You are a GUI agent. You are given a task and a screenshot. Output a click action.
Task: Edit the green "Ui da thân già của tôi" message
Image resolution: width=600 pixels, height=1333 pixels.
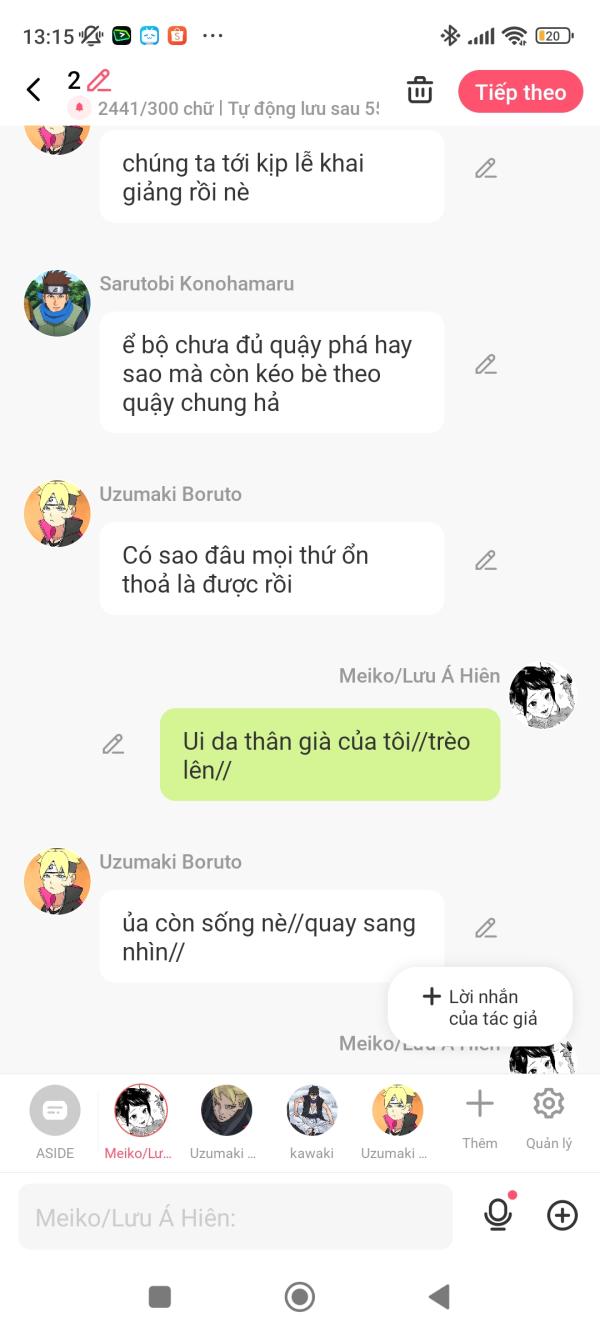pyautogui.click(x=113, y=744)
